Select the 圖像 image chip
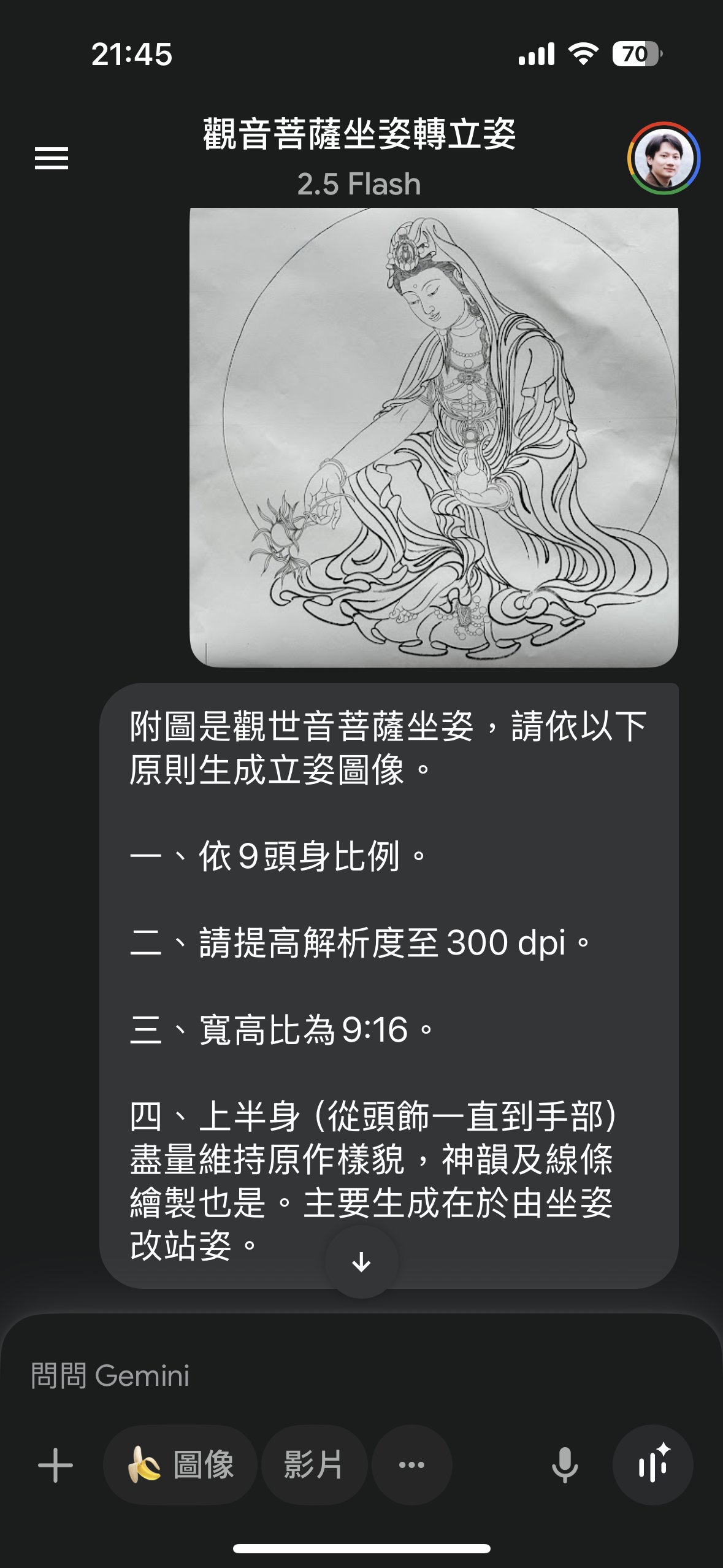 pos(180,1465)
